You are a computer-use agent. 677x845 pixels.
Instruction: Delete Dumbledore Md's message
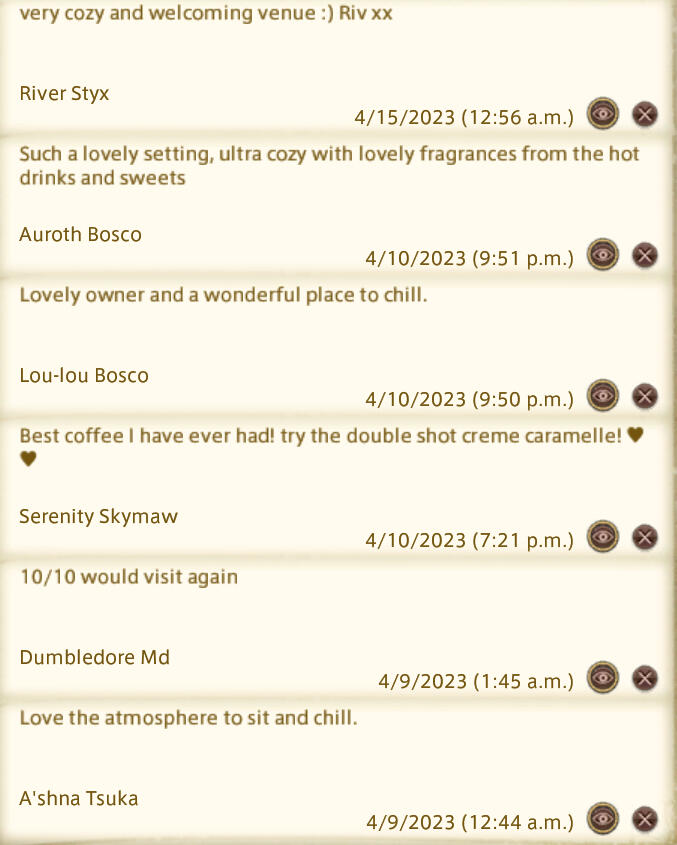coord(646,678)
